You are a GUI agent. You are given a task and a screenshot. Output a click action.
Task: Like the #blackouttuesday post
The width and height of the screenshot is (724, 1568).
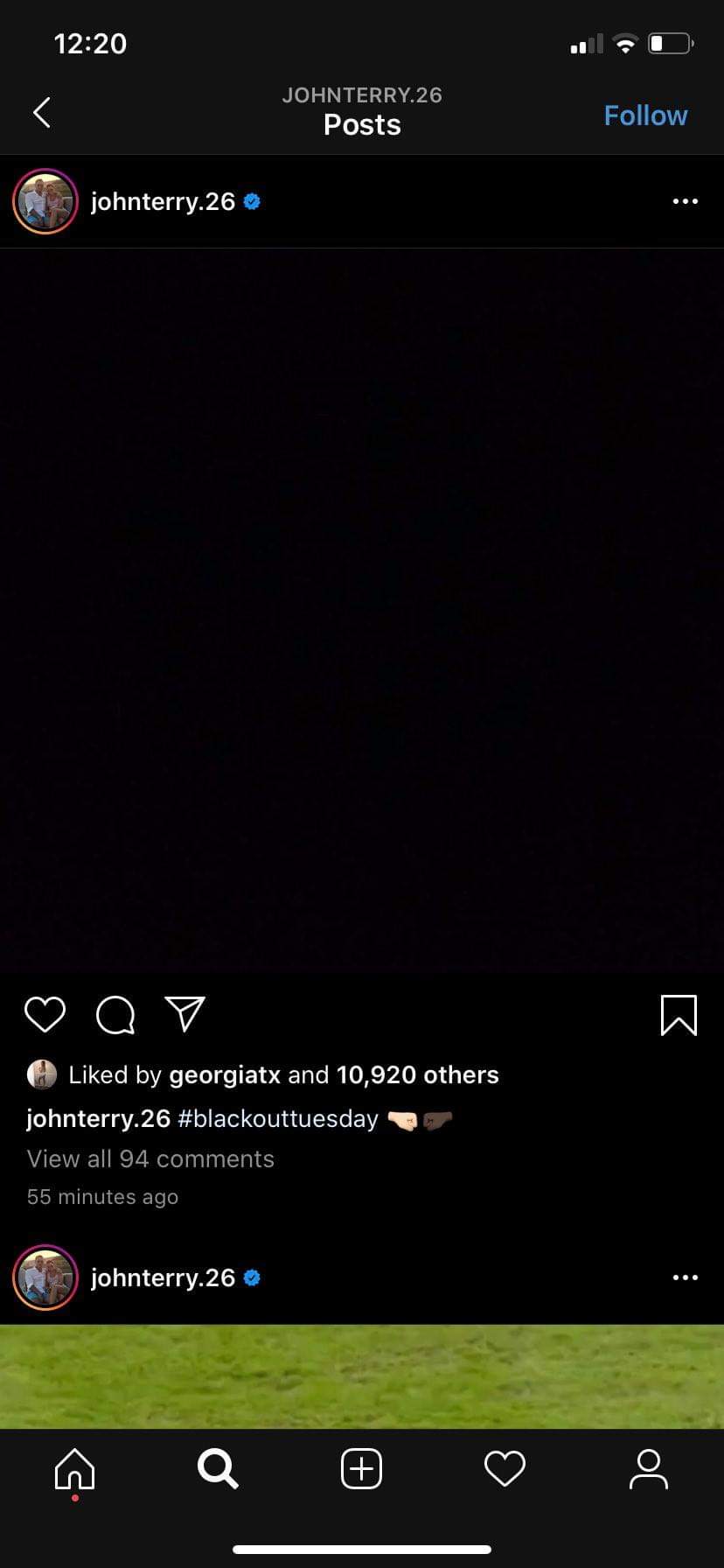tap(45, 1014)
